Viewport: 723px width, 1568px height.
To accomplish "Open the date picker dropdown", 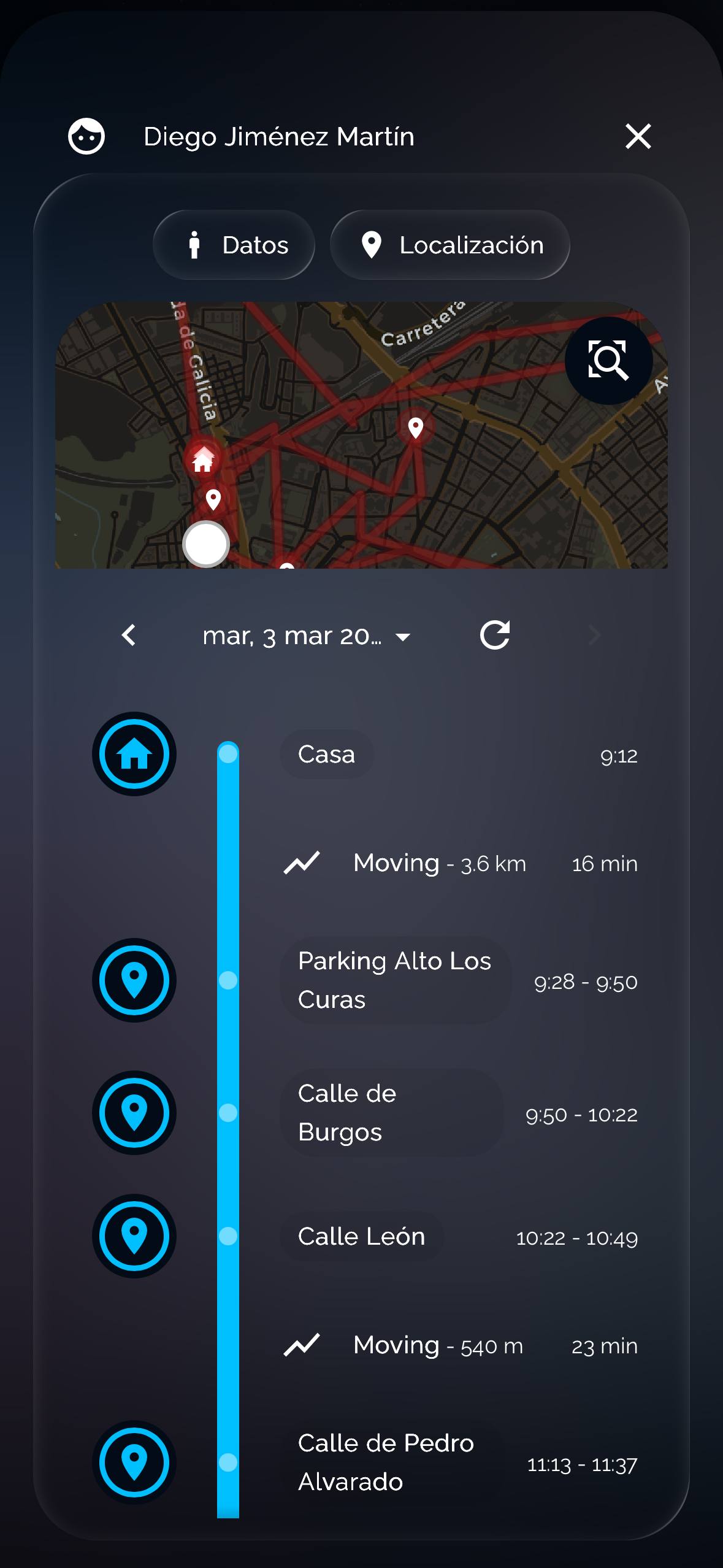I will pyautogui.click(x=307, y=636).
